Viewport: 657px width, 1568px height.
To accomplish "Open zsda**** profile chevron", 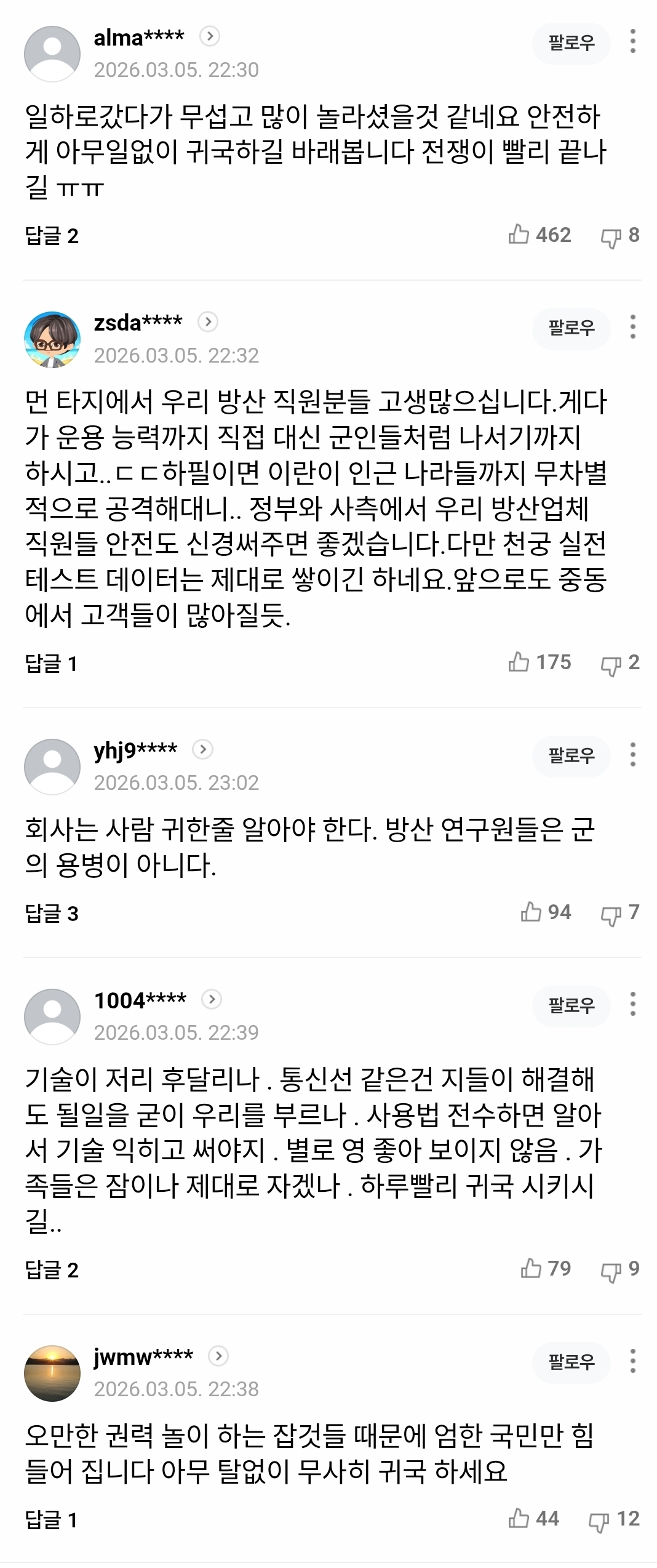I will pos(208,322).
